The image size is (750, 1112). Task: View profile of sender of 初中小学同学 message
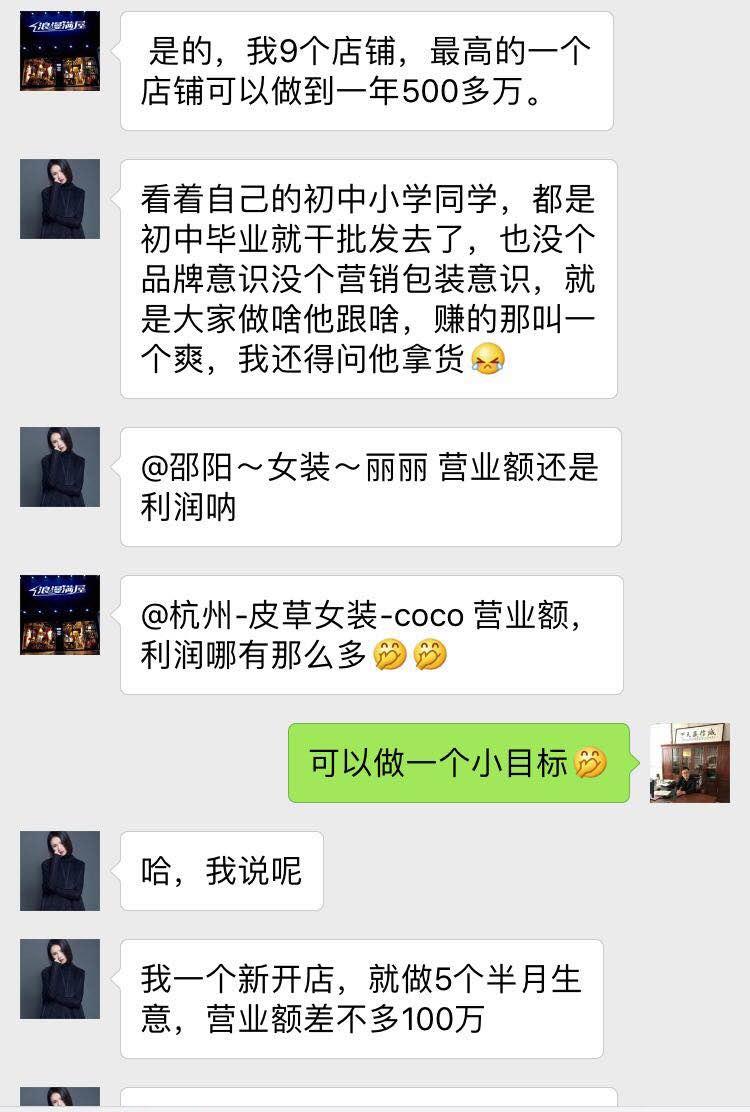(x=60, y=199)
